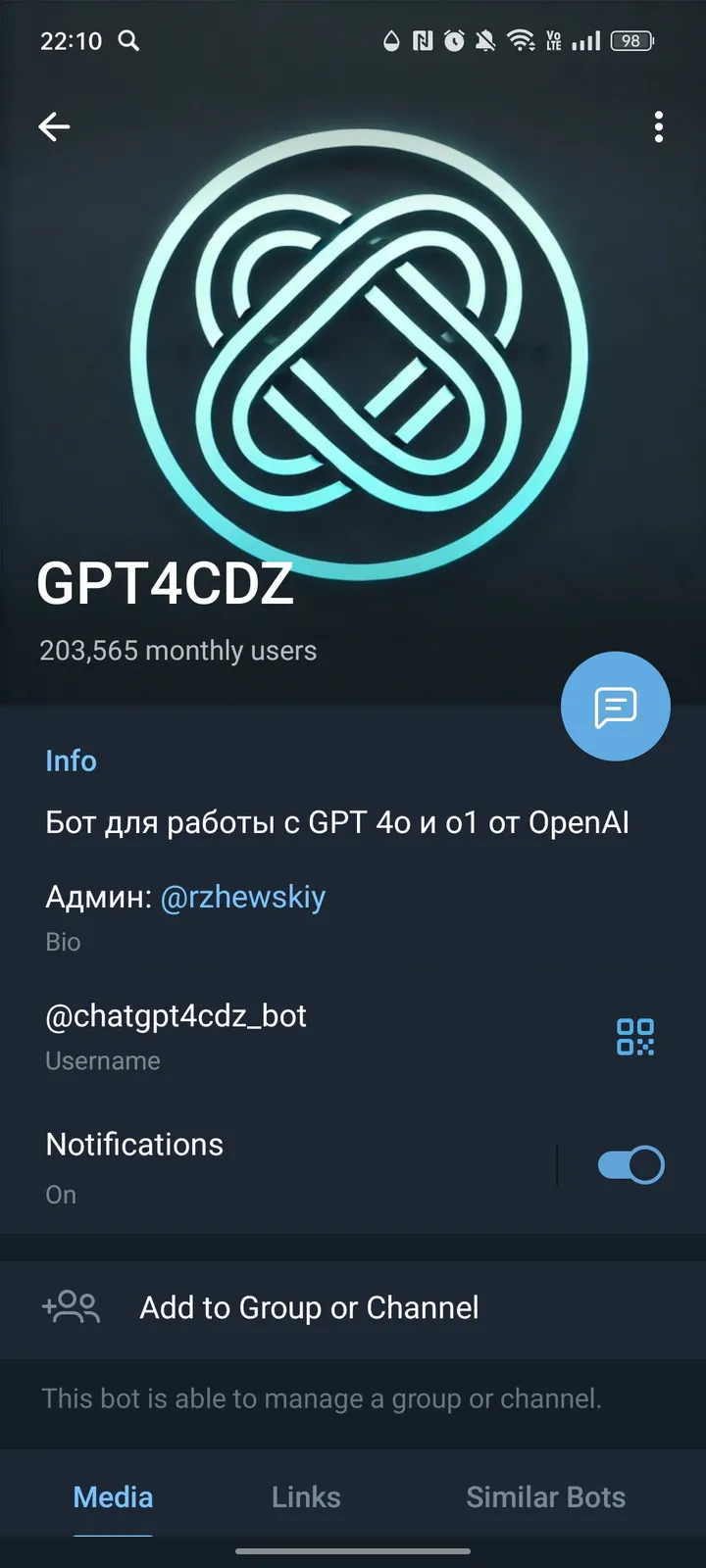This screenshot has height=1568, width=706.
Task: Open the admin profile @rzhewskiy
Action: [244, 897]
